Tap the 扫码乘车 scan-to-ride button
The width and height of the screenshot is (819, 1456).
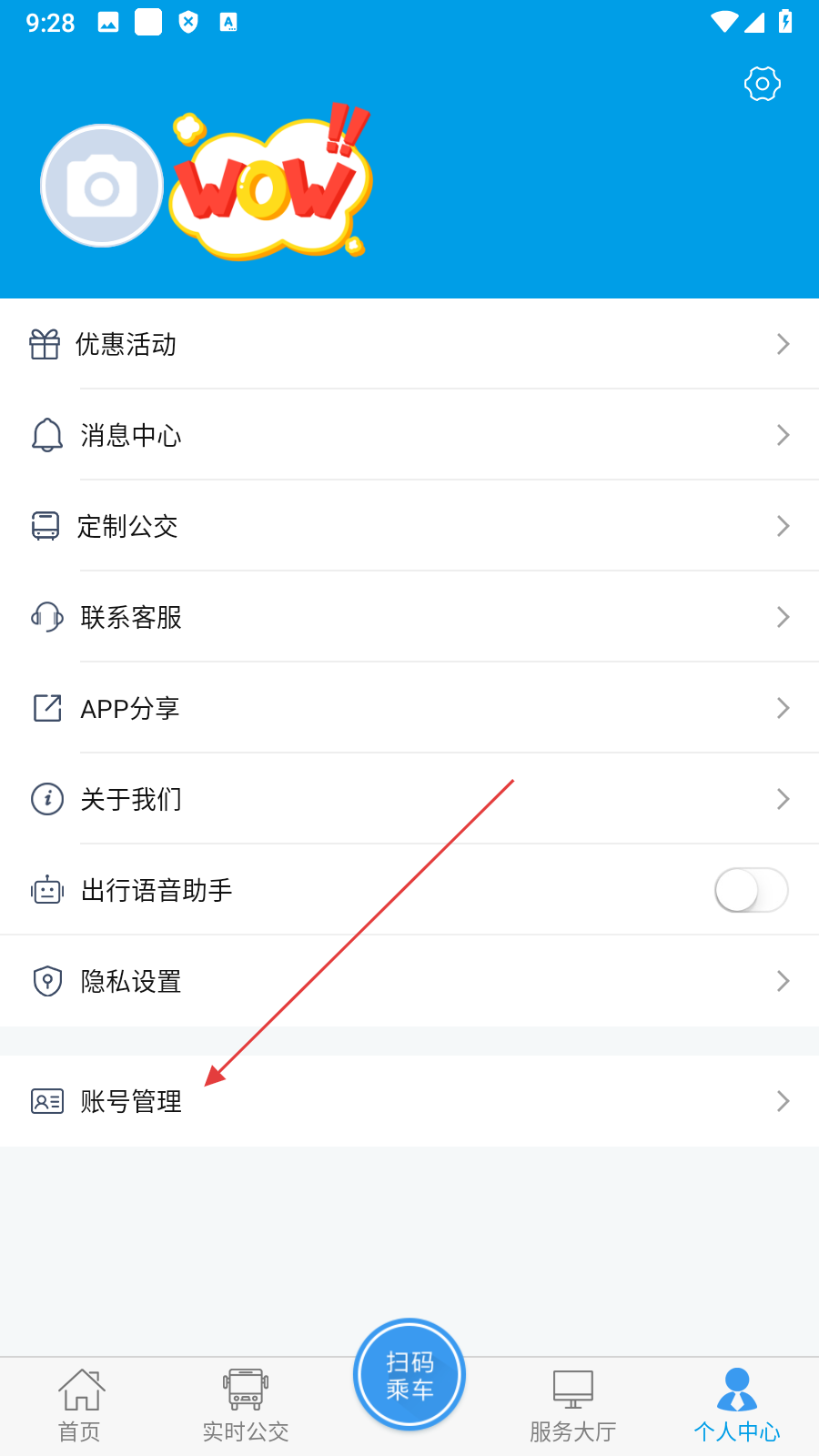(409, 1375)
